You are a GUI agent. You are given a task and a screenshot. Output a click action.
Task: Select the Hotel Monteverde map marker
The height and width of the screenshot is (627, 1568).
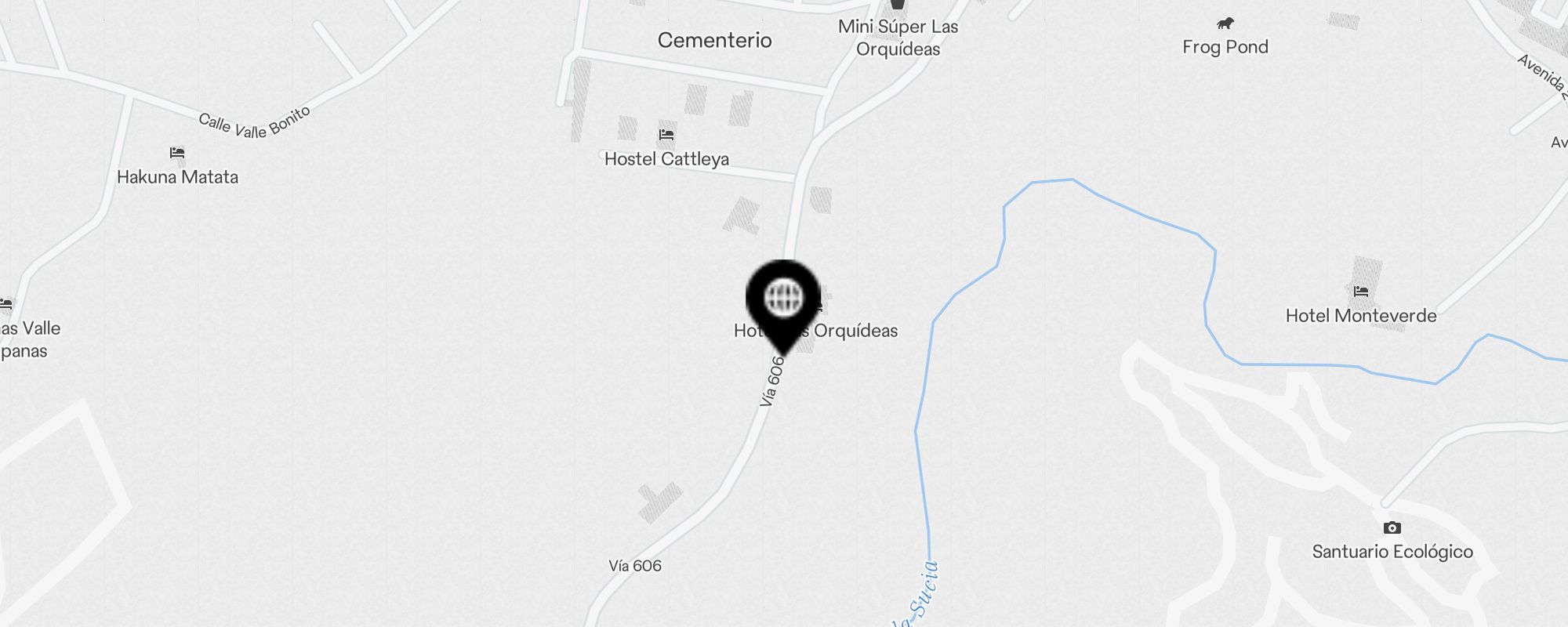1361,292
